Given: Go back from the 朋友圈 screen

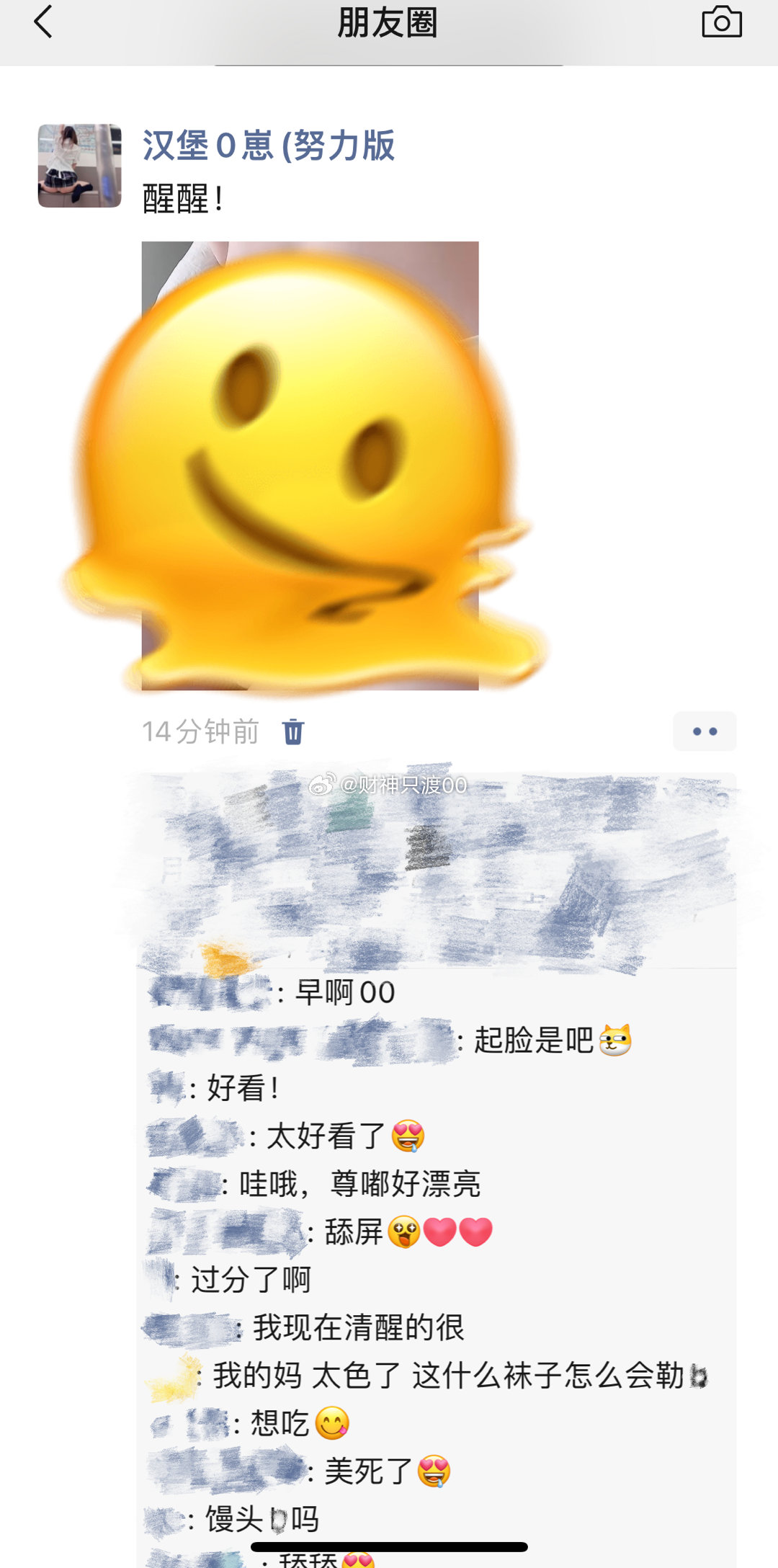Looking at the screenshot, I should pyautogui.click(x=43, y=22).
